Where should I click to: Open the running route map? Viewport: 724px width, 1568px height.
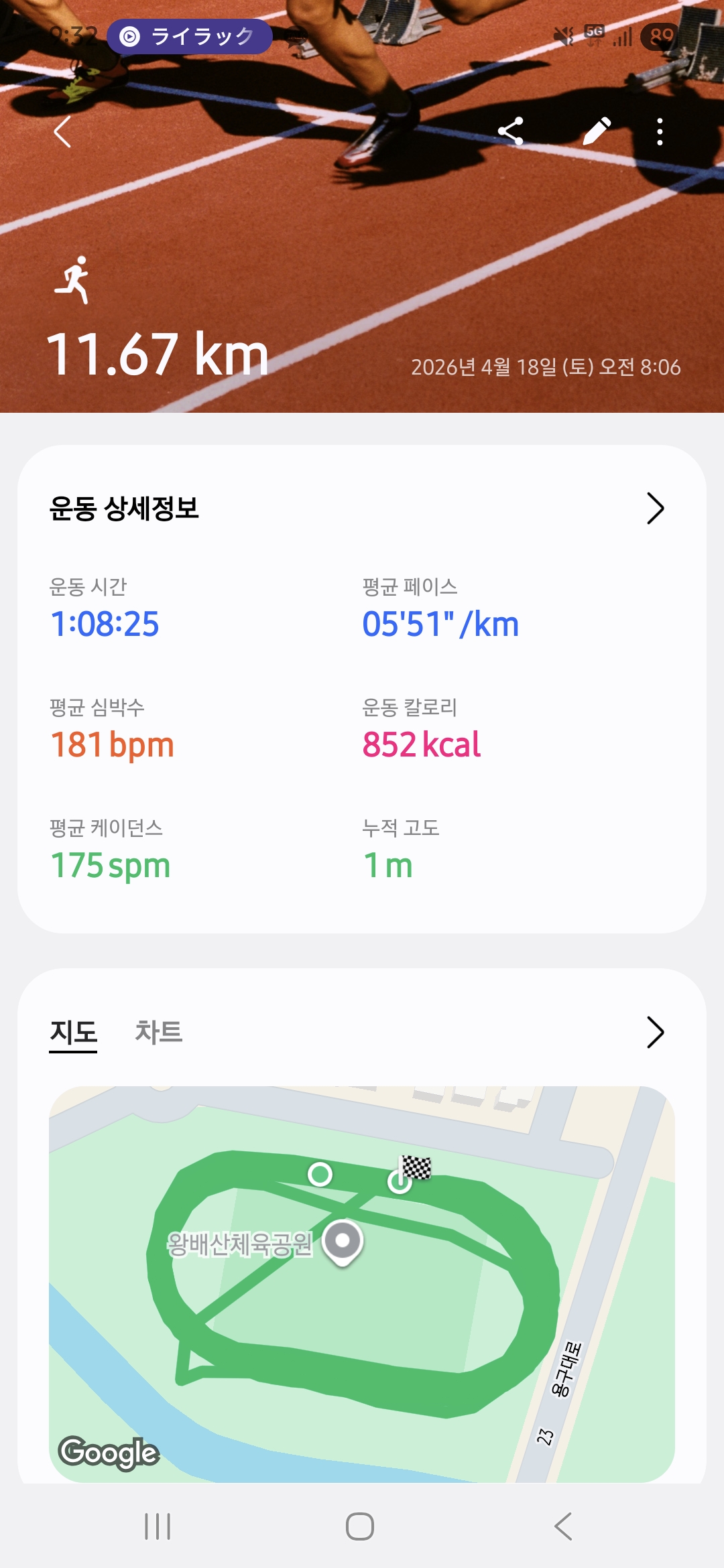pyautogui.click(x=362, y=1283)
